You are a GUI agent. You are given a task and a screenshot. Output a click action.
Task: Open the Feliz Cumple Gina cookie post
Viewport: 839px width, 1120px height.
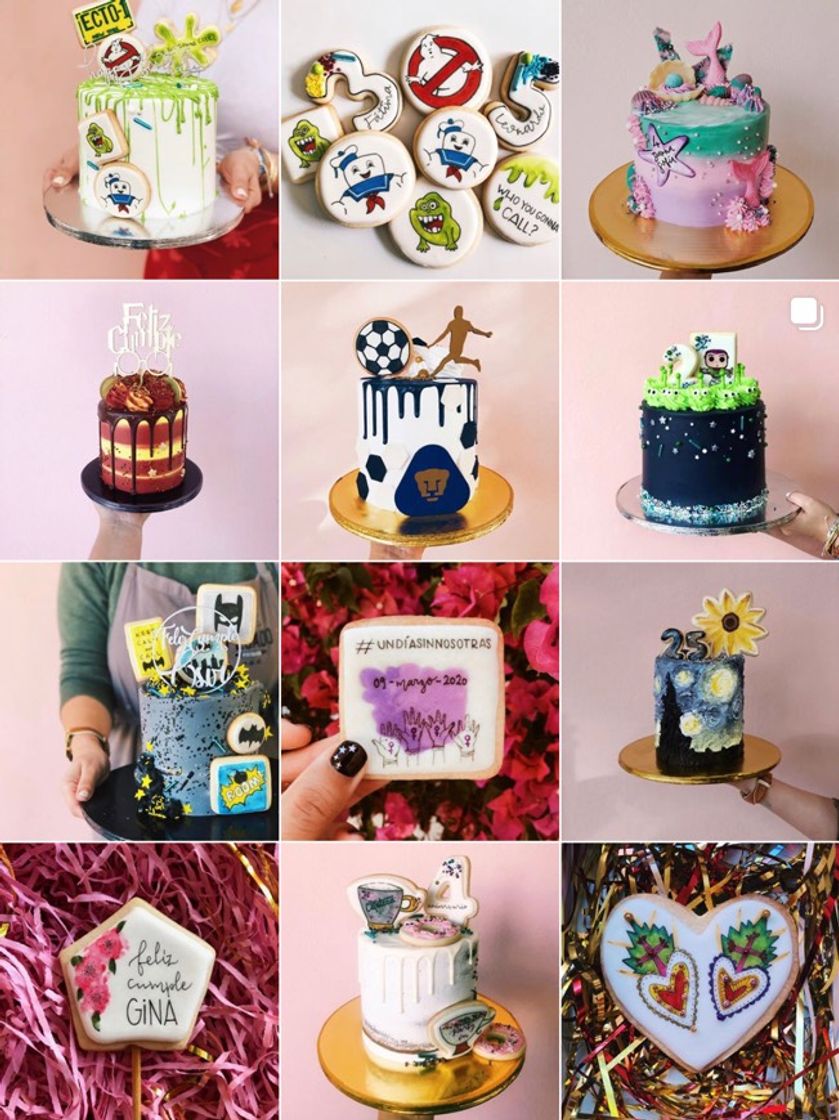pyautogui.click(x=139, y=980)
